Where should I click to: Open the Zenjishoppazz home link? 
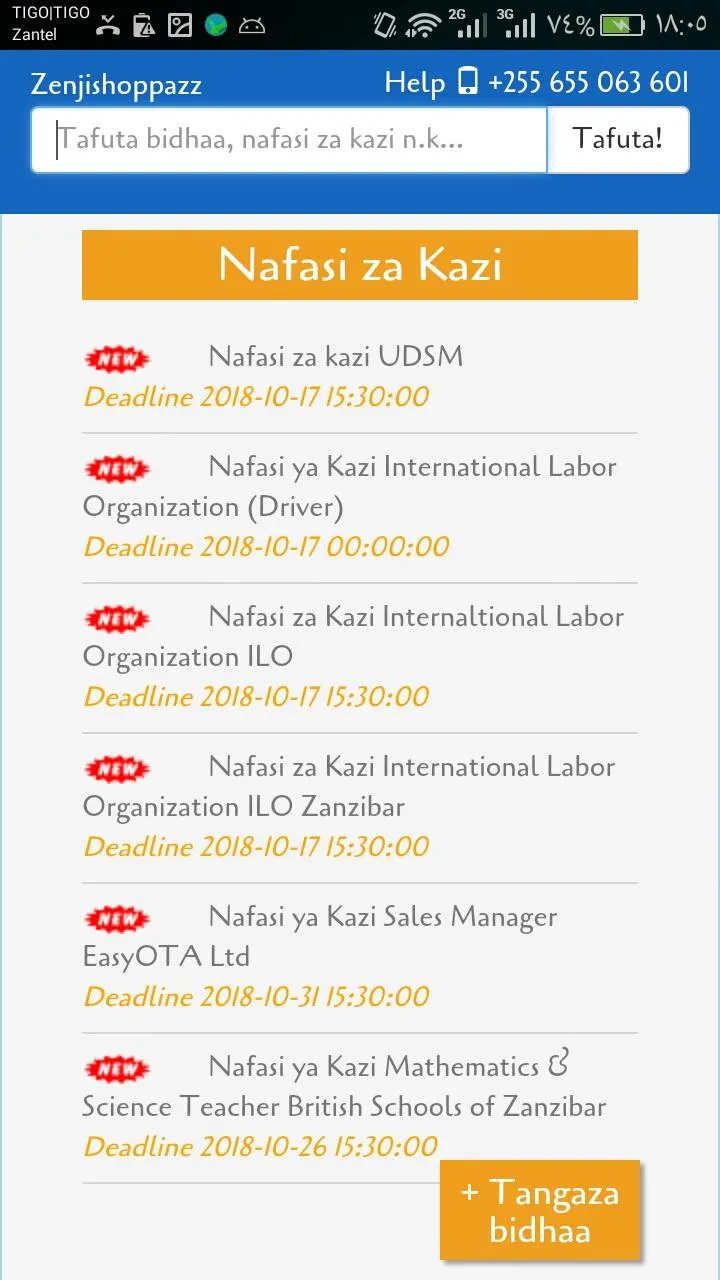coord(116,84)
